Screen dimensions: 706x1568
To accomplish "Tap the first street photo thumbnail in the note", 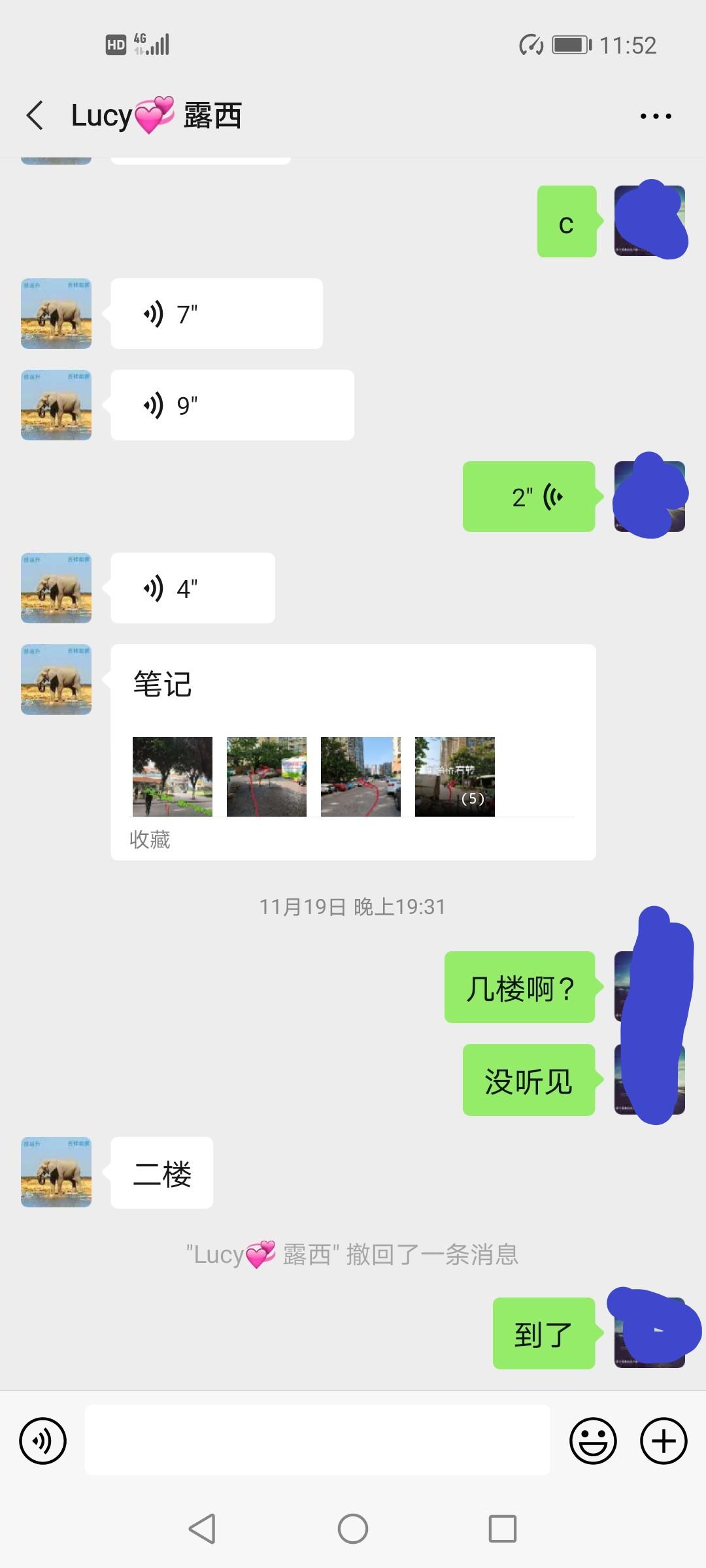I will click(172, 776).
